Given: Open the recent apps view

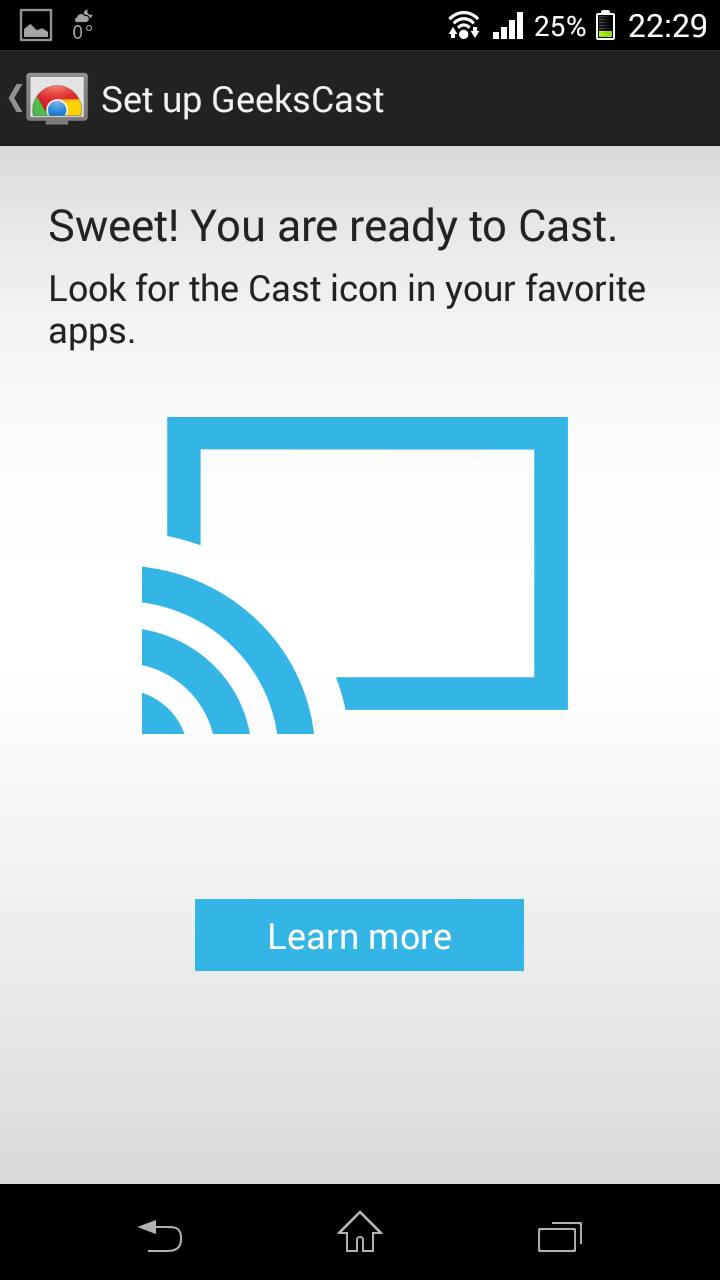Looking at the screenshot, I should pyautogui.click(x=559, y=1235).
